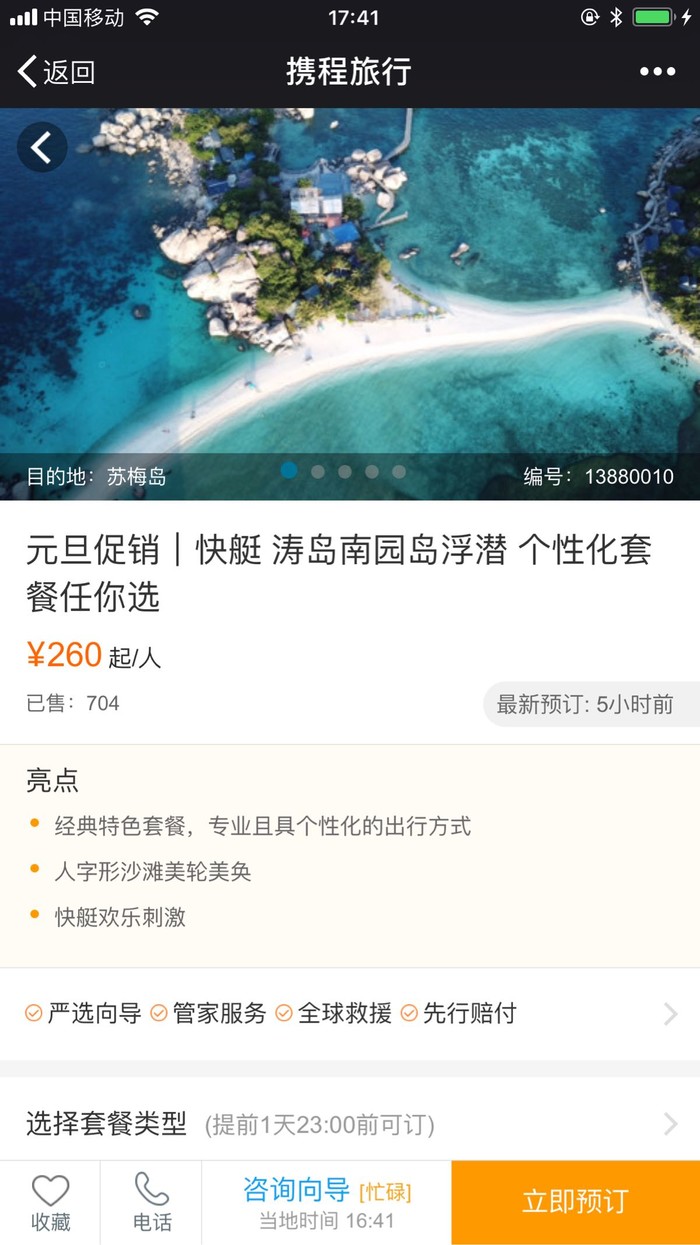Image resolution: width=700 pixels, height=1245 pixels.
Task: Open 咨询向导 guide consultation
Action: point(326,1202)
